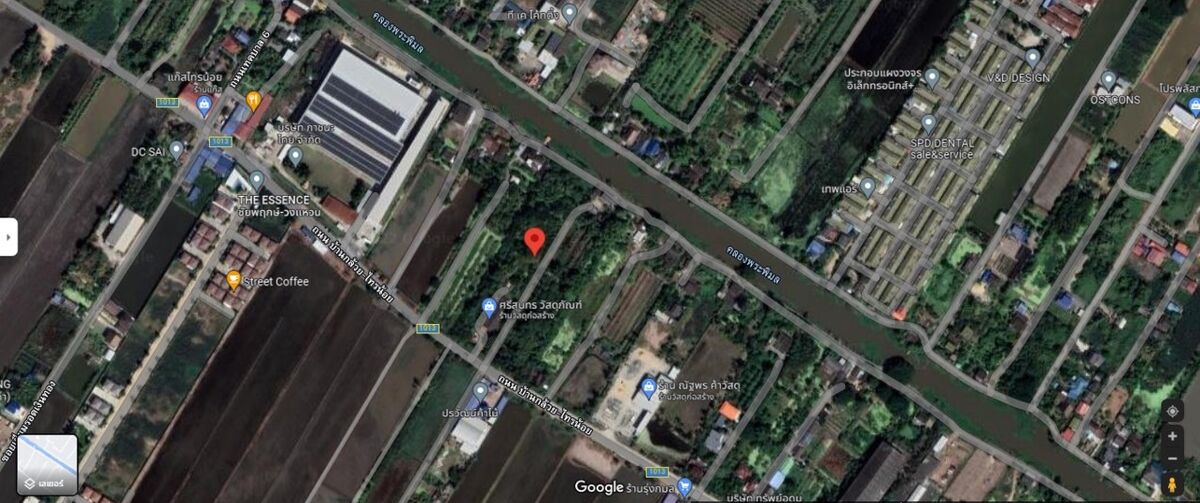Open the เทพแอร์ place marker

(x=867, y=186)
